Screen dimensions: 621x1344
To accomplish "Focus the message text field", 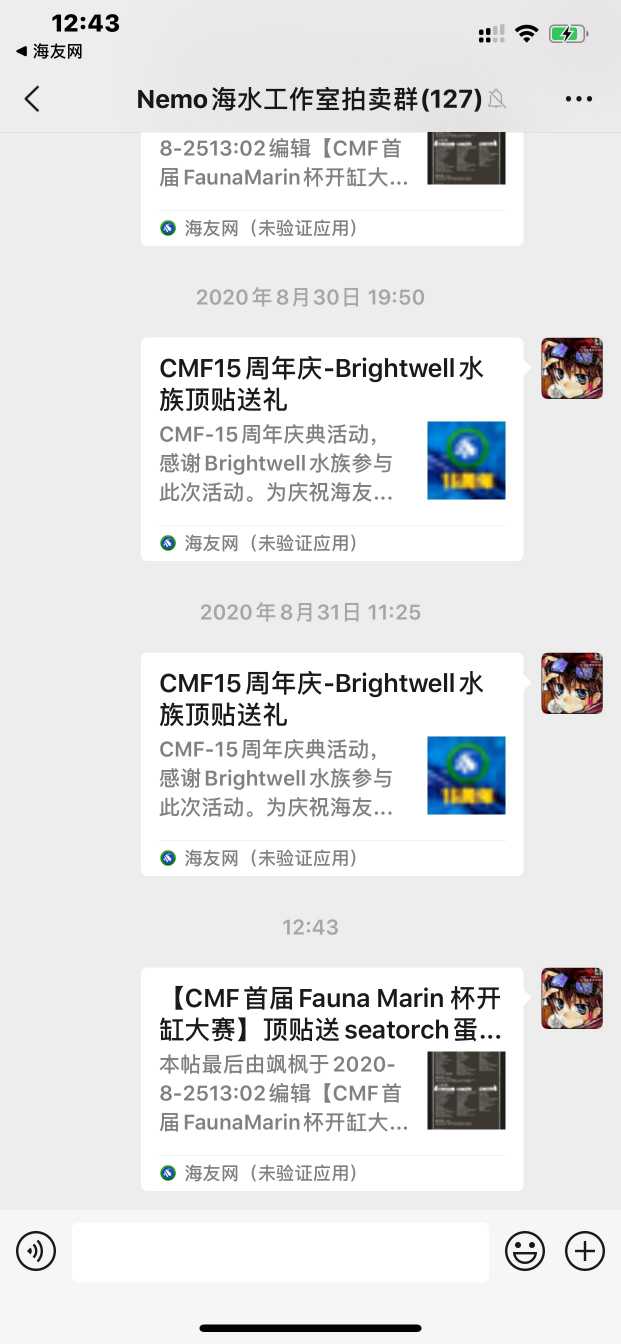I will [x=280, y=1251].
